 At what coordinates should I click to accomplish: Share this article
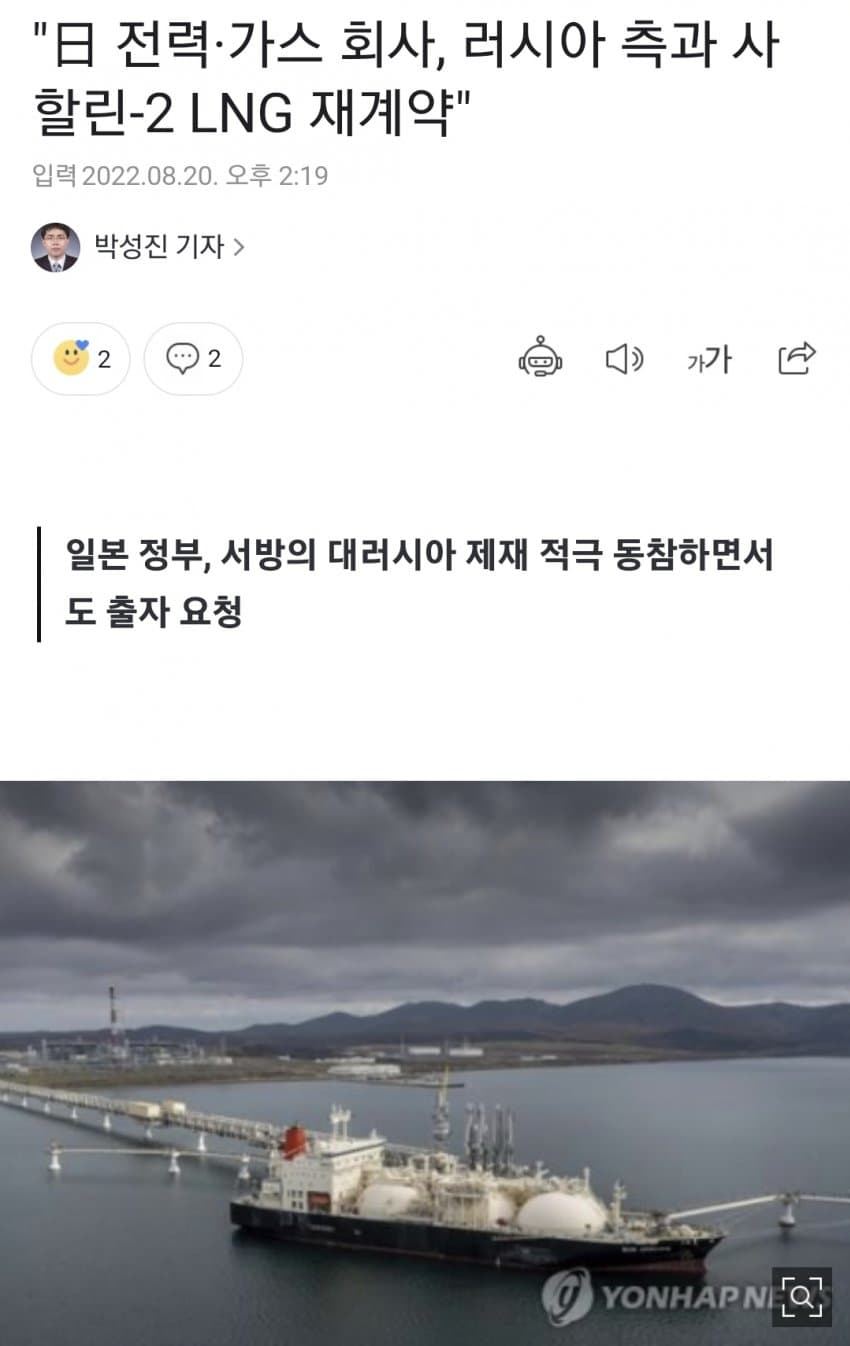(x=796, y=358)
